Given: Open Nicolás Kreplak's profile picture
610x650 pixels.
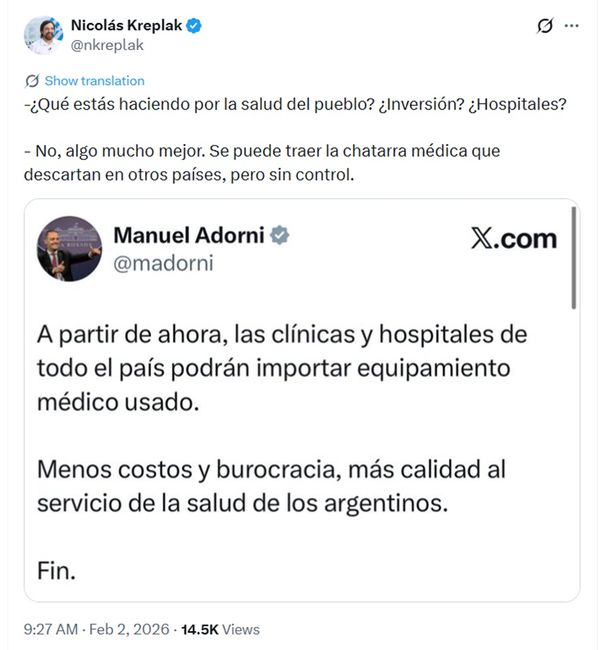Looking at the screenshot, I should (41, 35).
